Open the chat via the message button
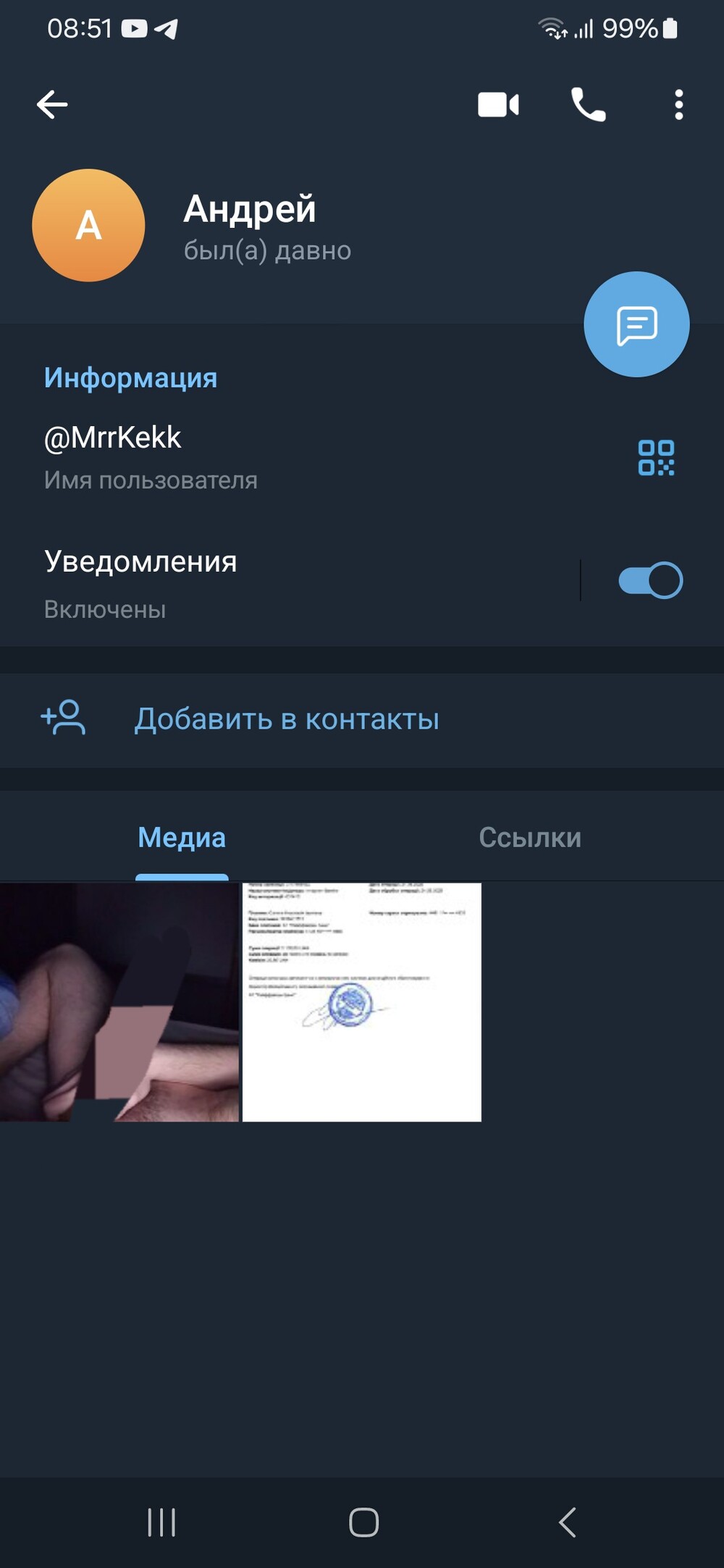The width and height of the screenshot is (724, 1568). [636, 324]
